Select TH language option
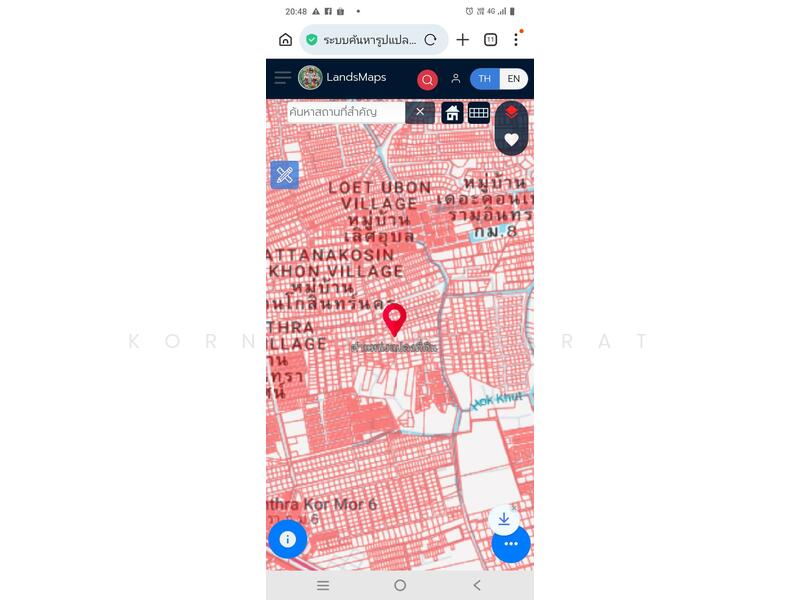 (485, 79)
